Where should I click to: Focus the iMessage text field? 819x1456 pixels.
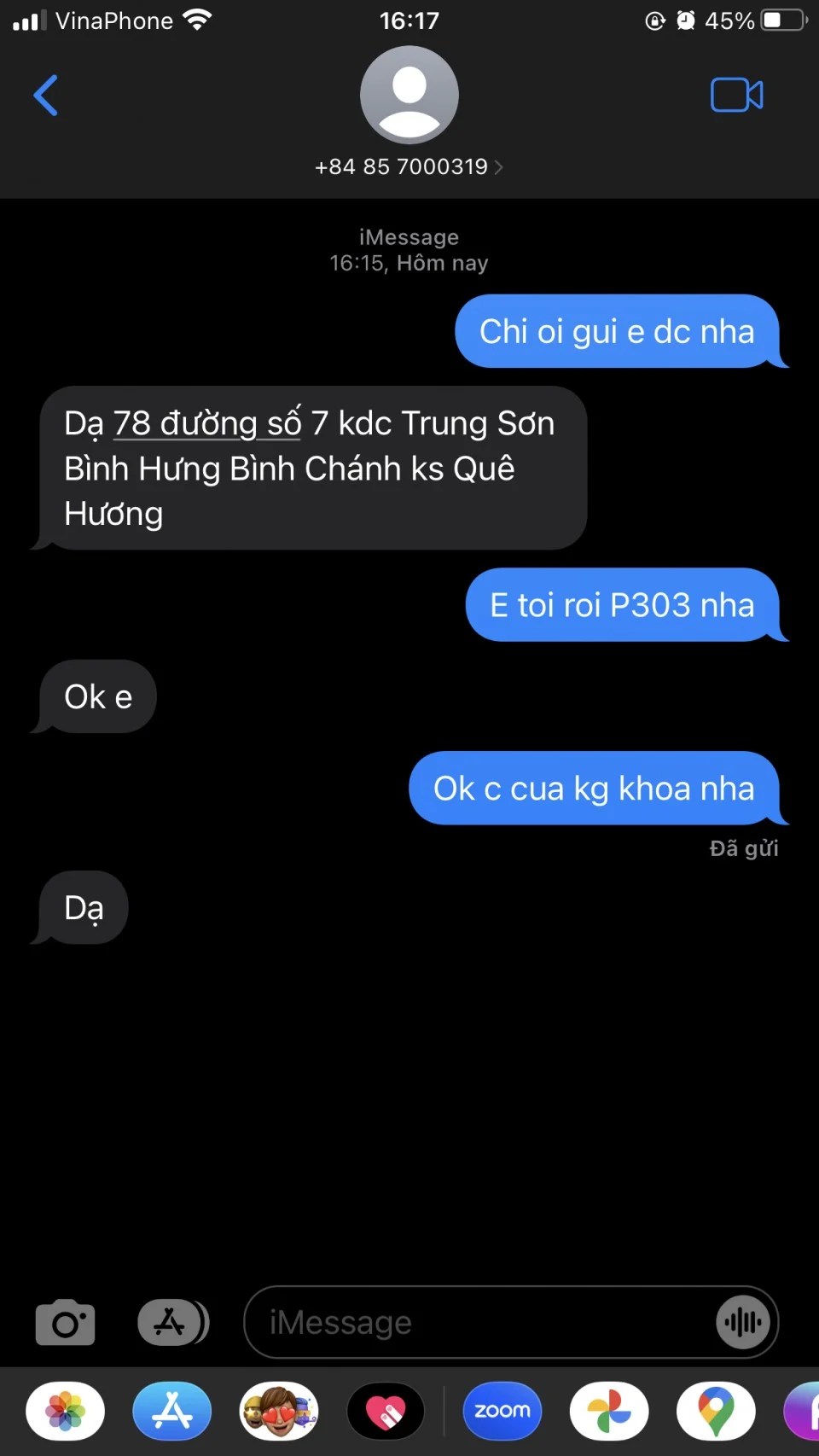pyautogui.click(x=478, y=1323)
